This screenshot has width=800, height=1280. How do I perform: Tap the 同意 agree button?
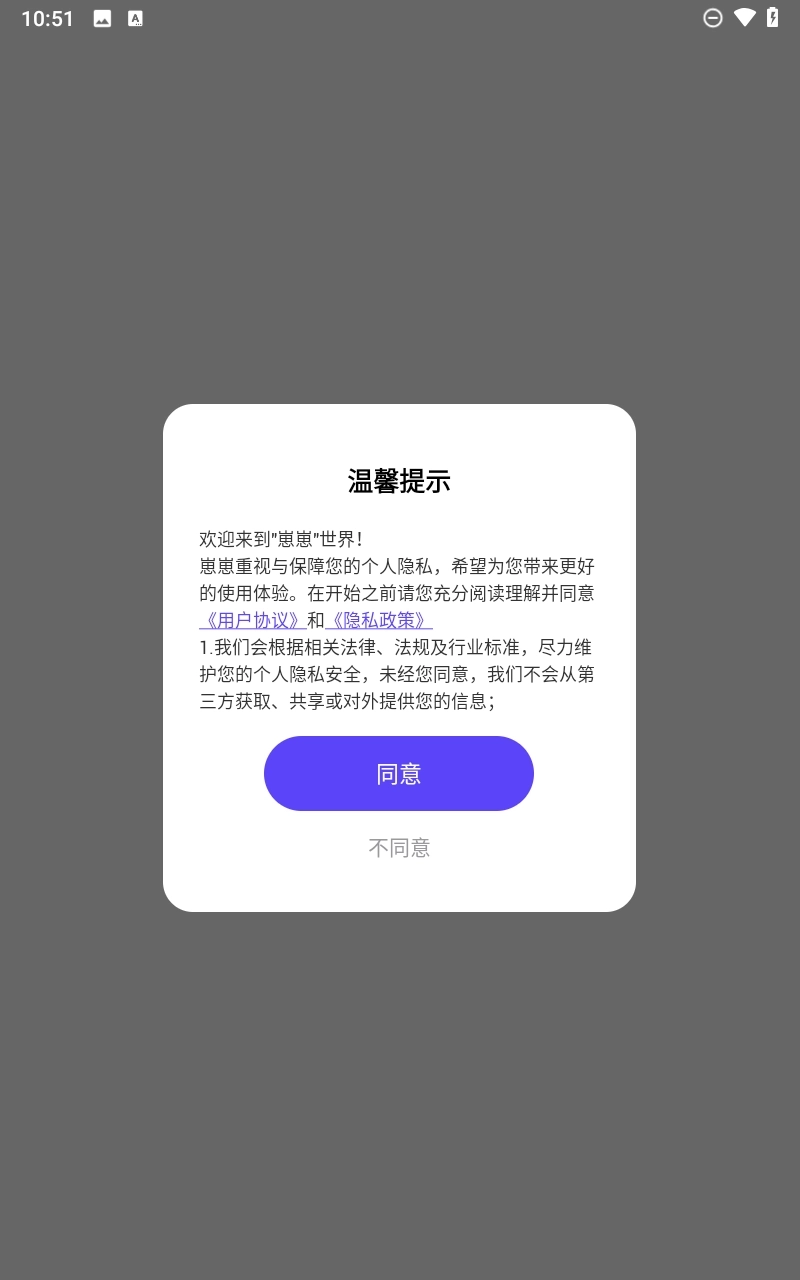pos(398,773)
